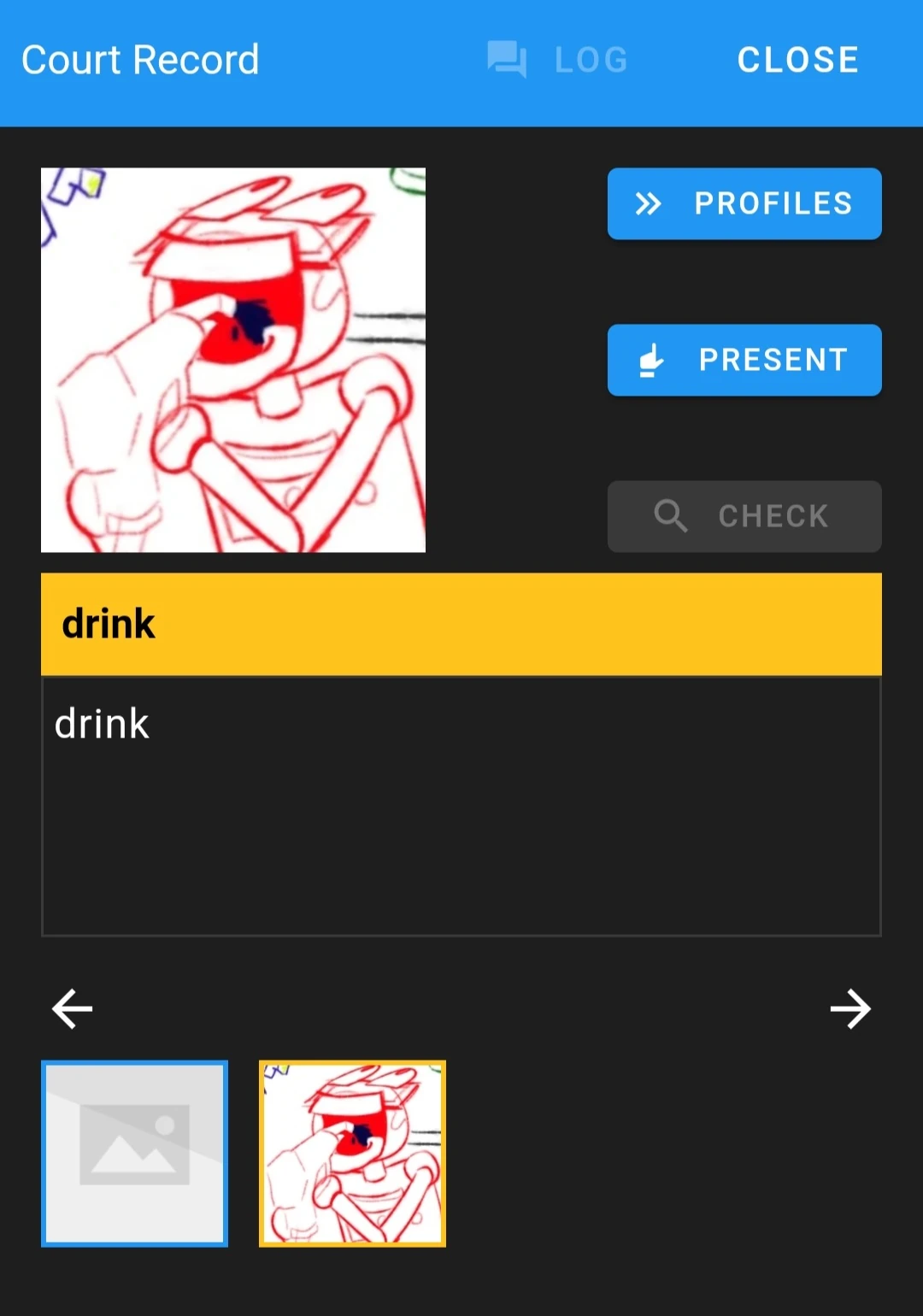923x1316 pixels.
Task: Go to next evidence page
Action: pos(850,1009)
